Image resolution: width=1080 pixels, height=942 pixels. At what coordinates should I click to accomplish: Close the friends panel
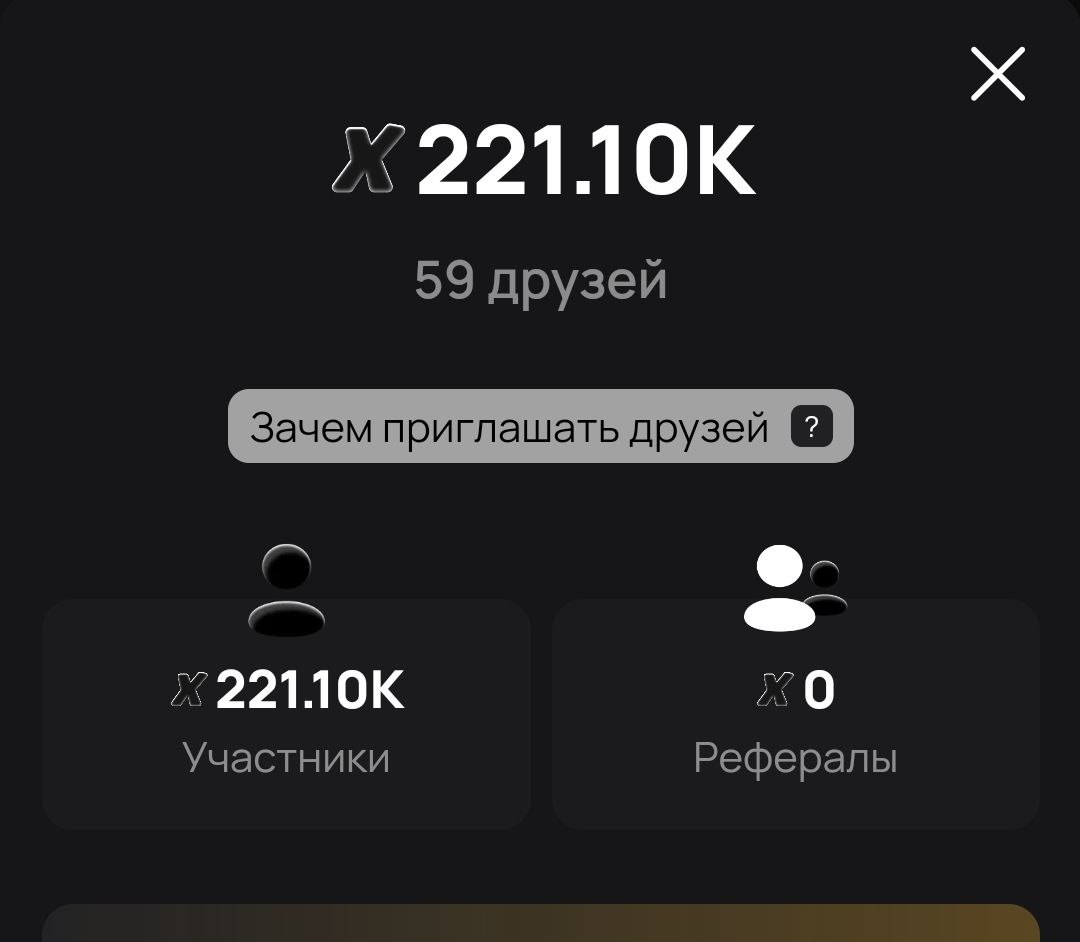pos(997,74)
